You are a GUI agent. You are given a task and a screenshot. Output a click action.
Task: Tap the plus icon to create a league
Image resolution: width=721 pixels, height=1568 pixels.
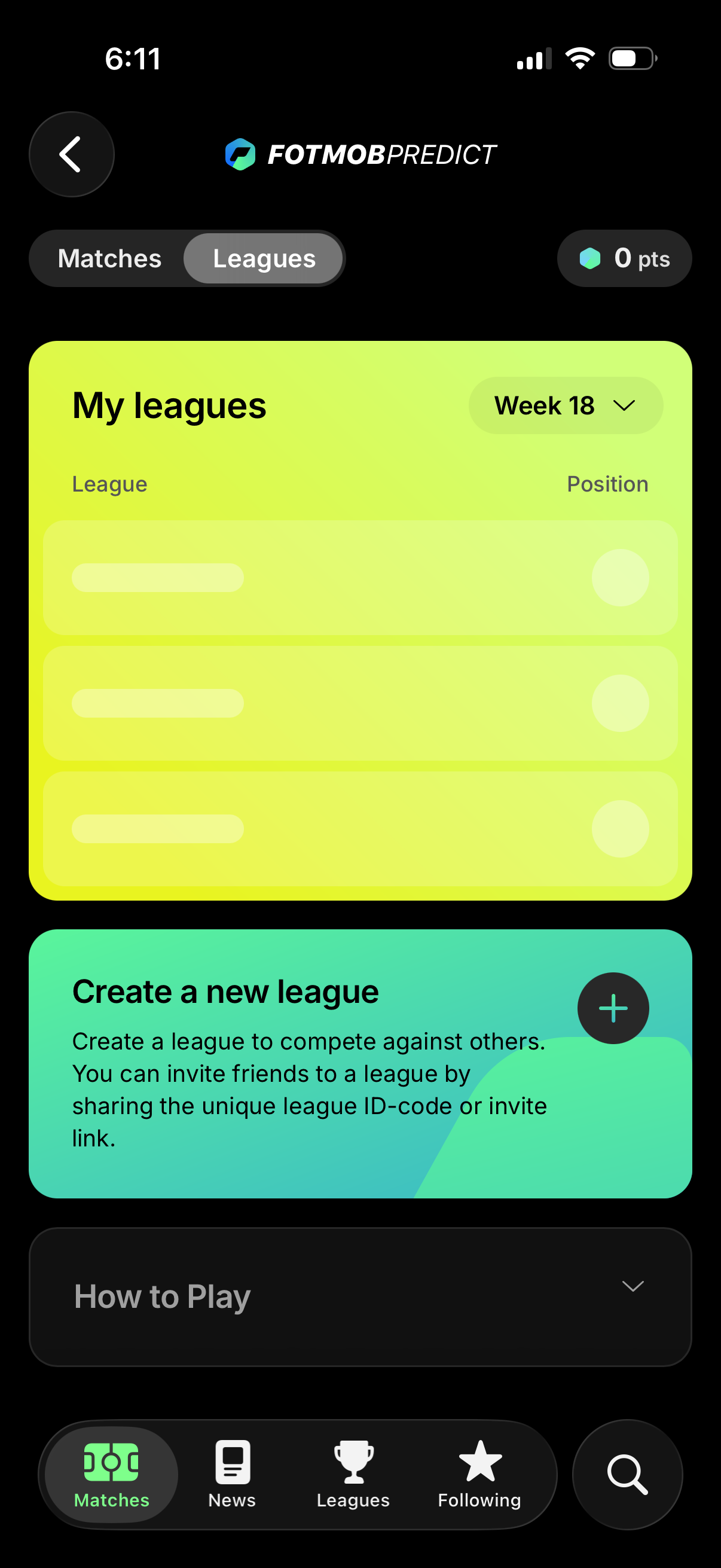coord(613,1008)
